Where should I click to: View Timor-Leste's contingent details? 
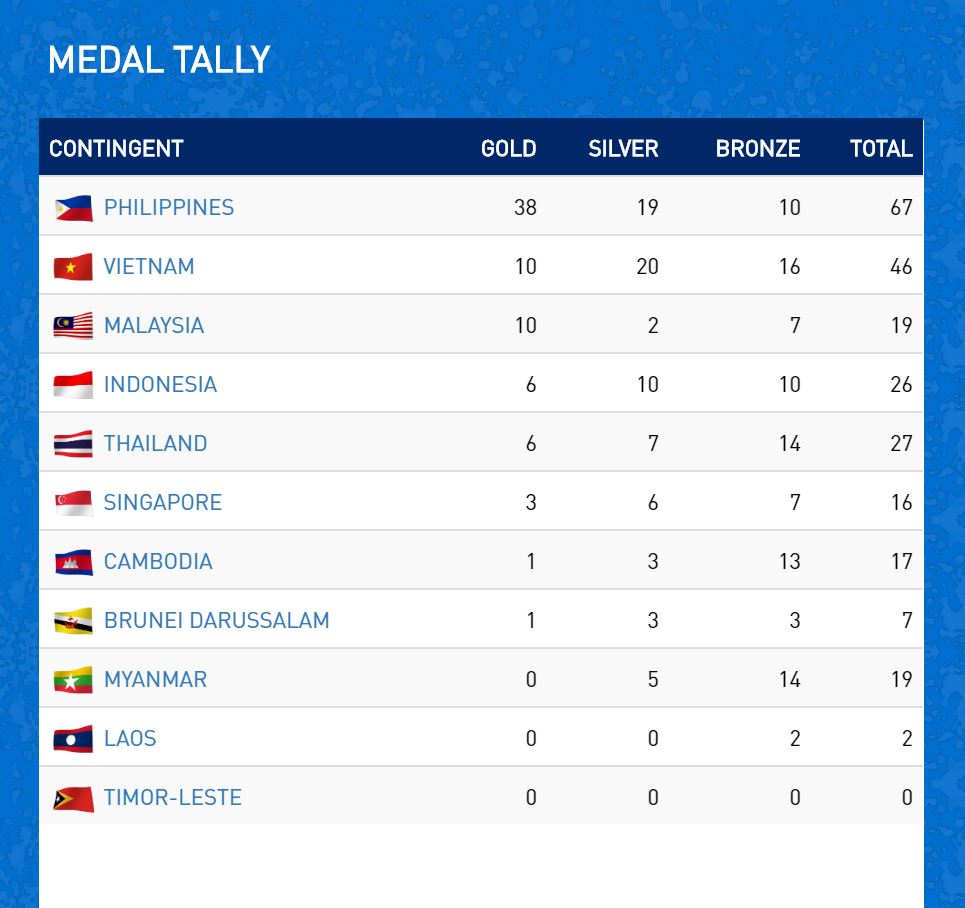[x=172, y=797]
